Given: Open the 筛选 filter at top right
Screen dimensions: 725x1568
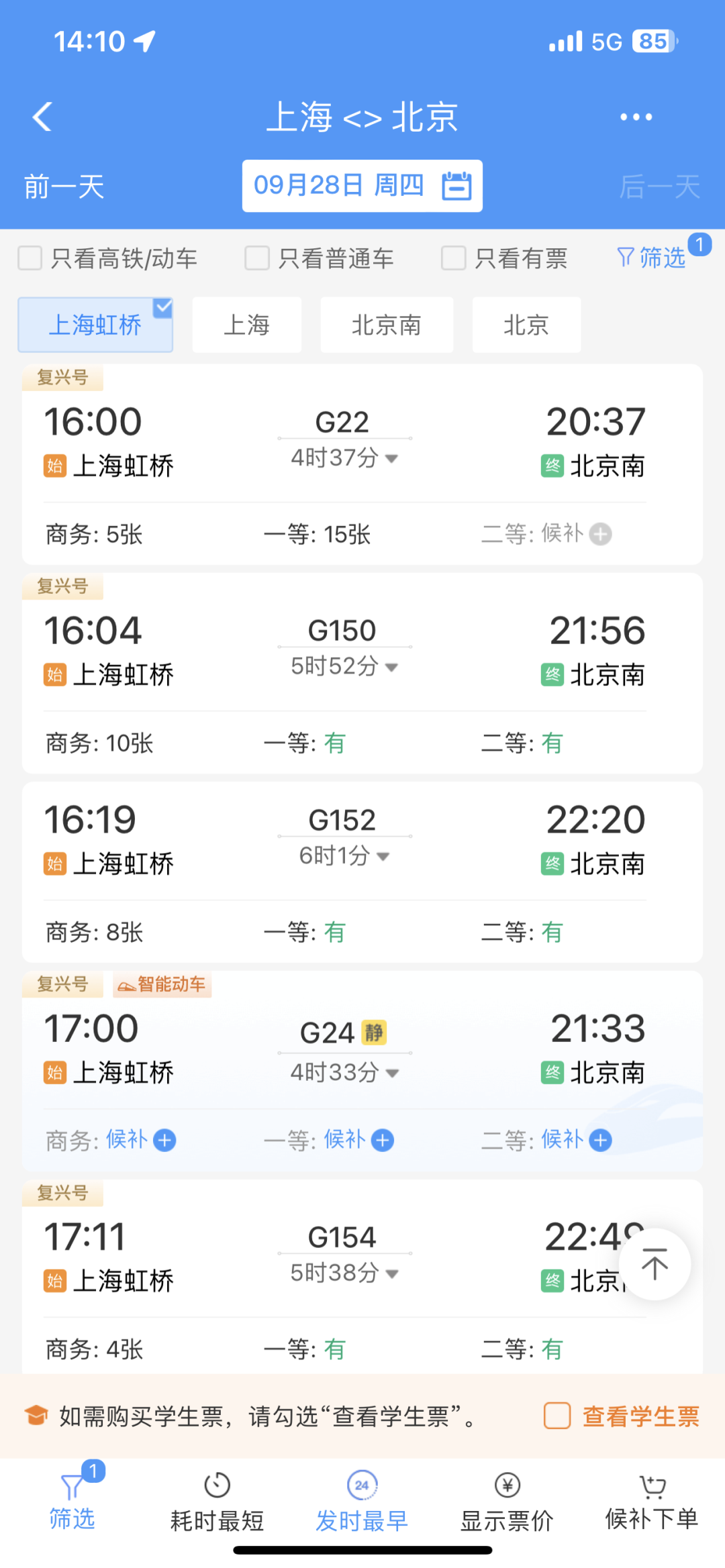Looking at the screenshot, I should pos(651,258).
